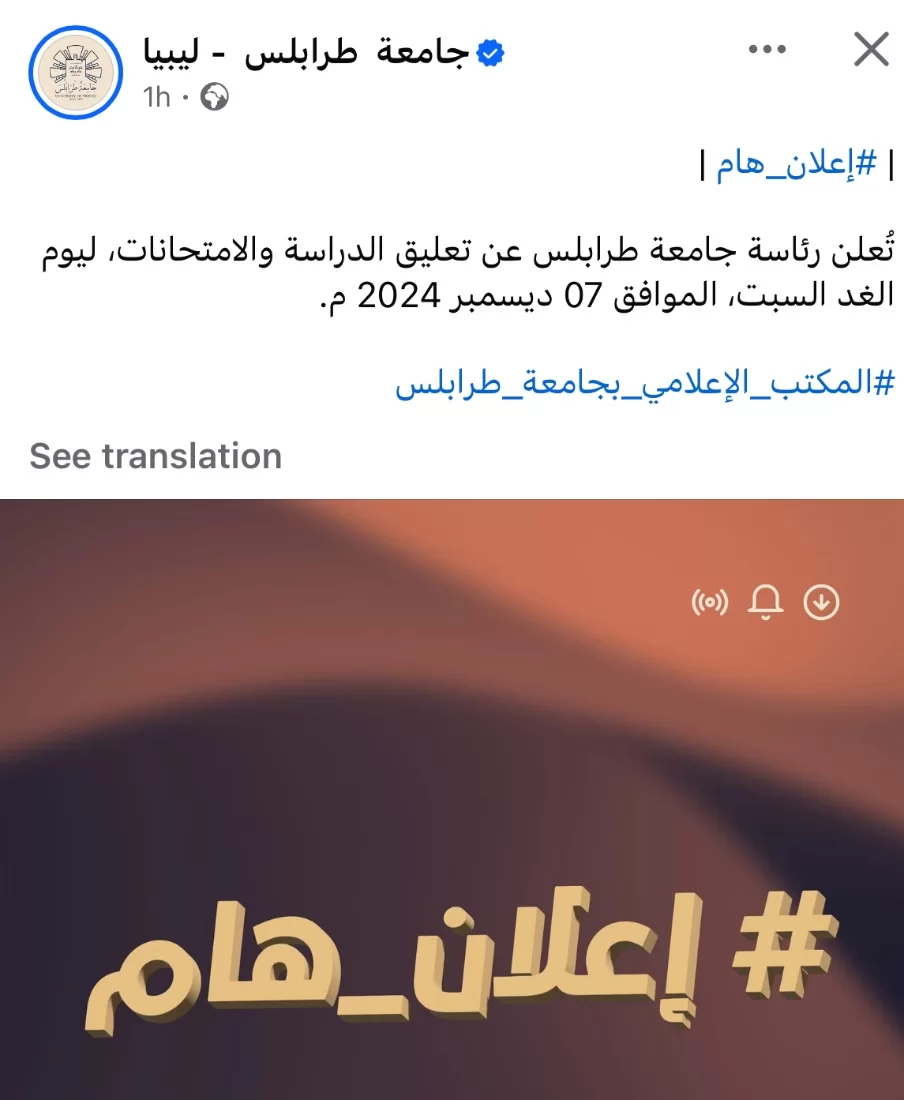904x1100 pixels.
Task: Open جامعة طرابلس profile picture
Action: [75, 73]
